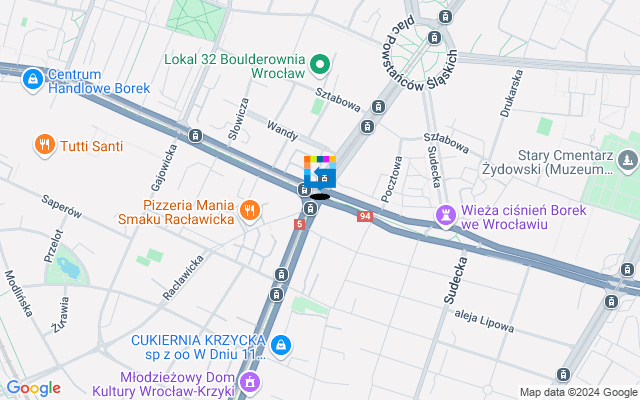Select the Tutti Santi restaurant marker

(x=44, y=145)
